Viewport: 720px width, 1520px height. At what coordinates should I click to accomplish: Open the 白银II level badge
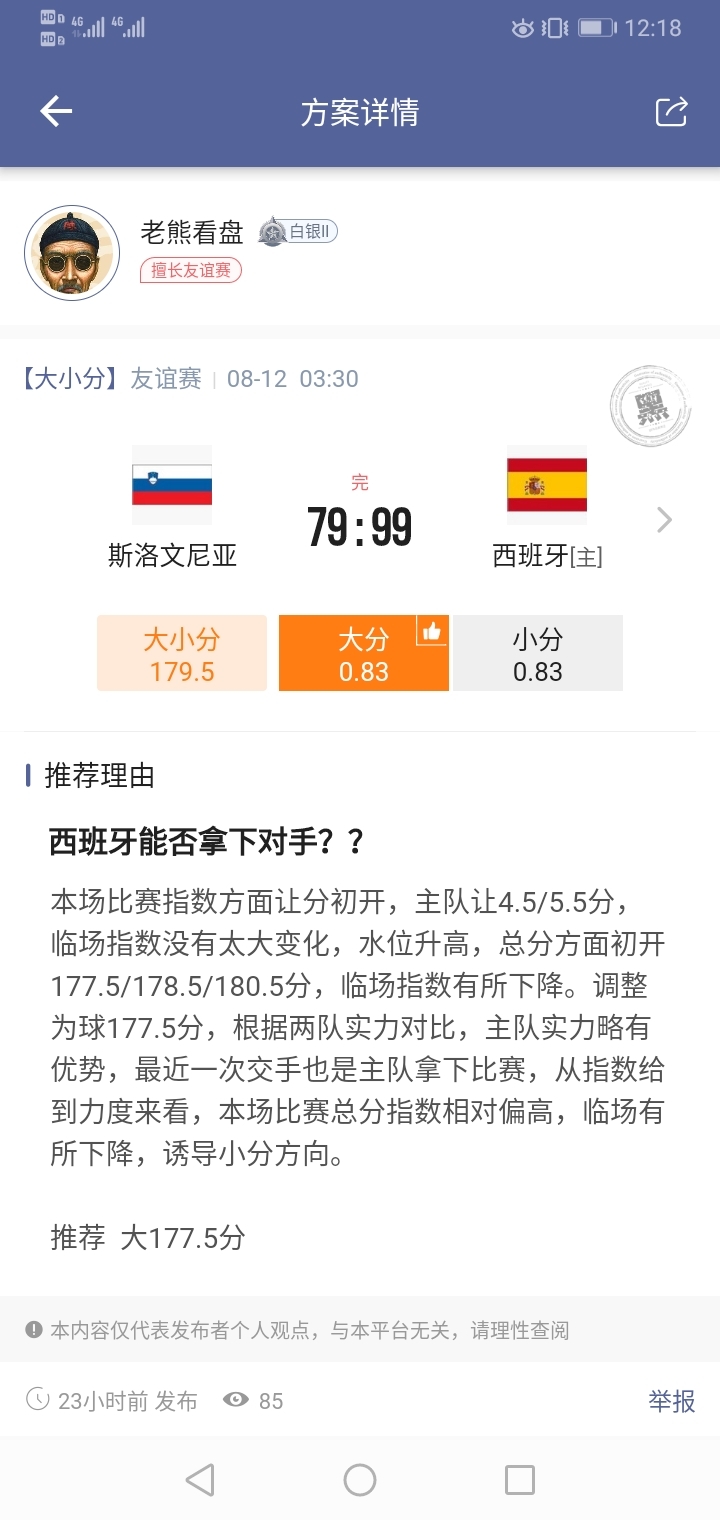299,233
